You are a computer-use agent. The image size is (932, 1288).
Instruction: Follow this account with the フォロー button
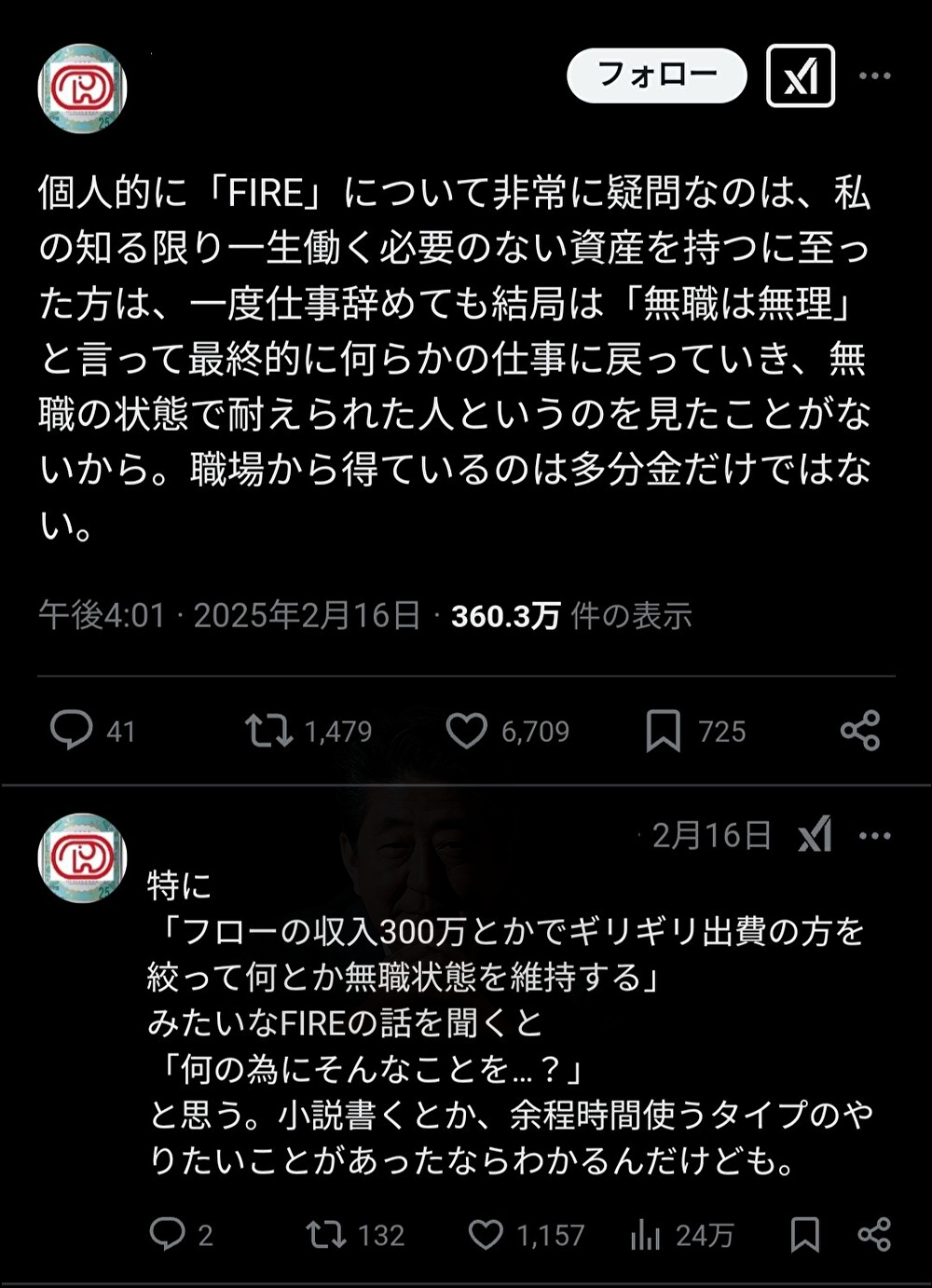(x=656, y=75)
